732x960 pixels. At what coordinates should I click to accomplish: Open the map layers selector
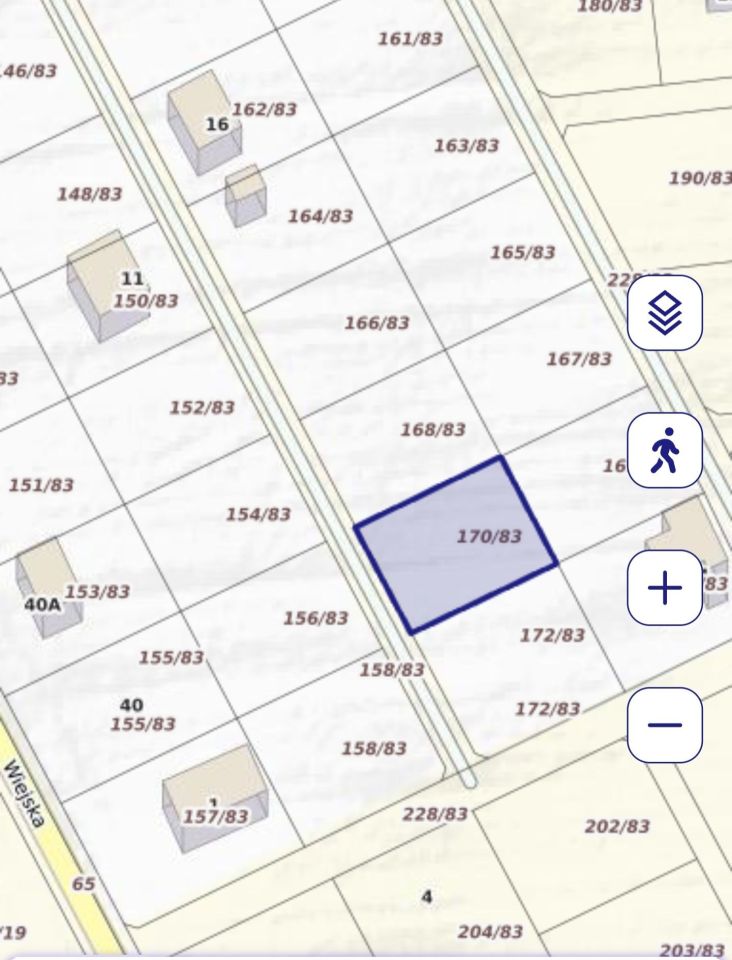(x=665, y=313)
